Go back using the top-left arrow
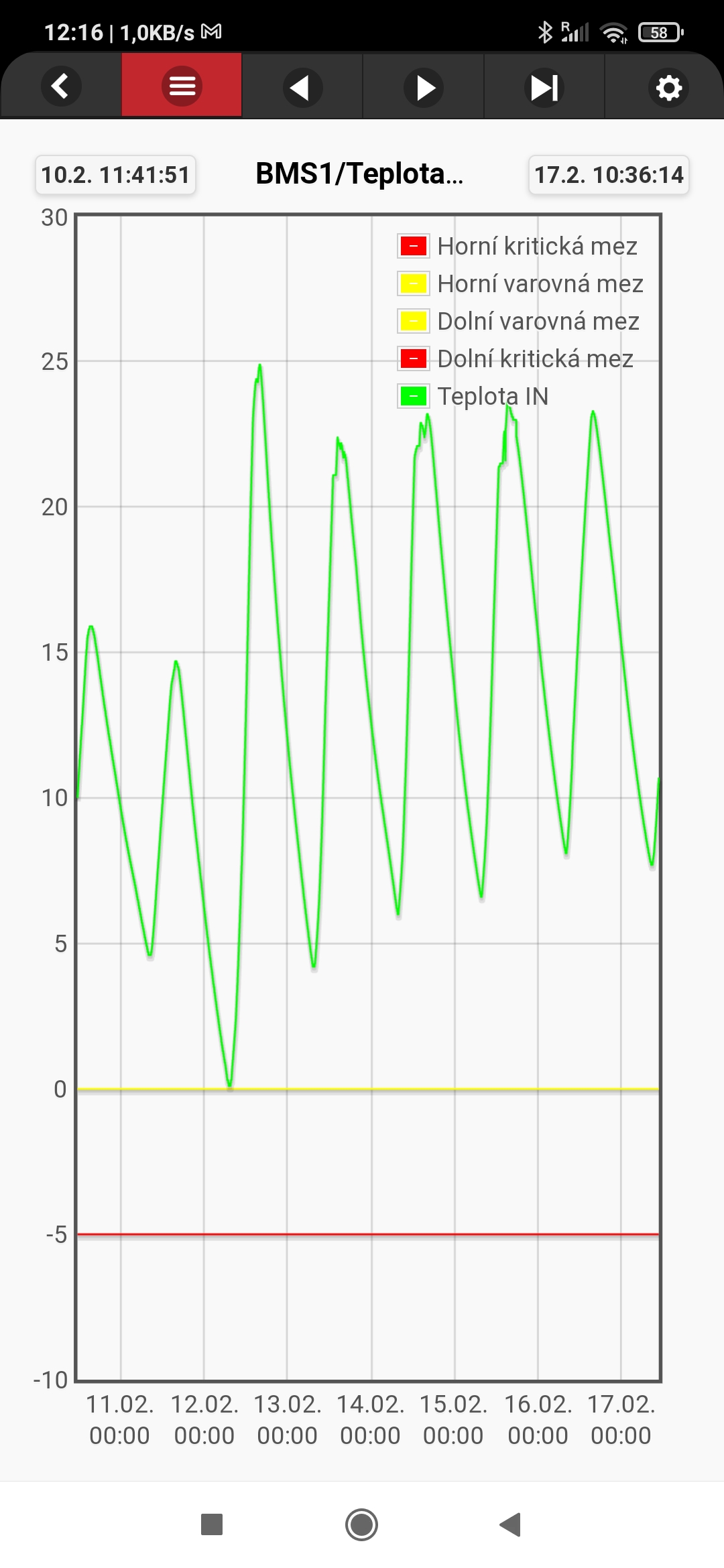The image size is (724, 1568). tap(60, 86)
